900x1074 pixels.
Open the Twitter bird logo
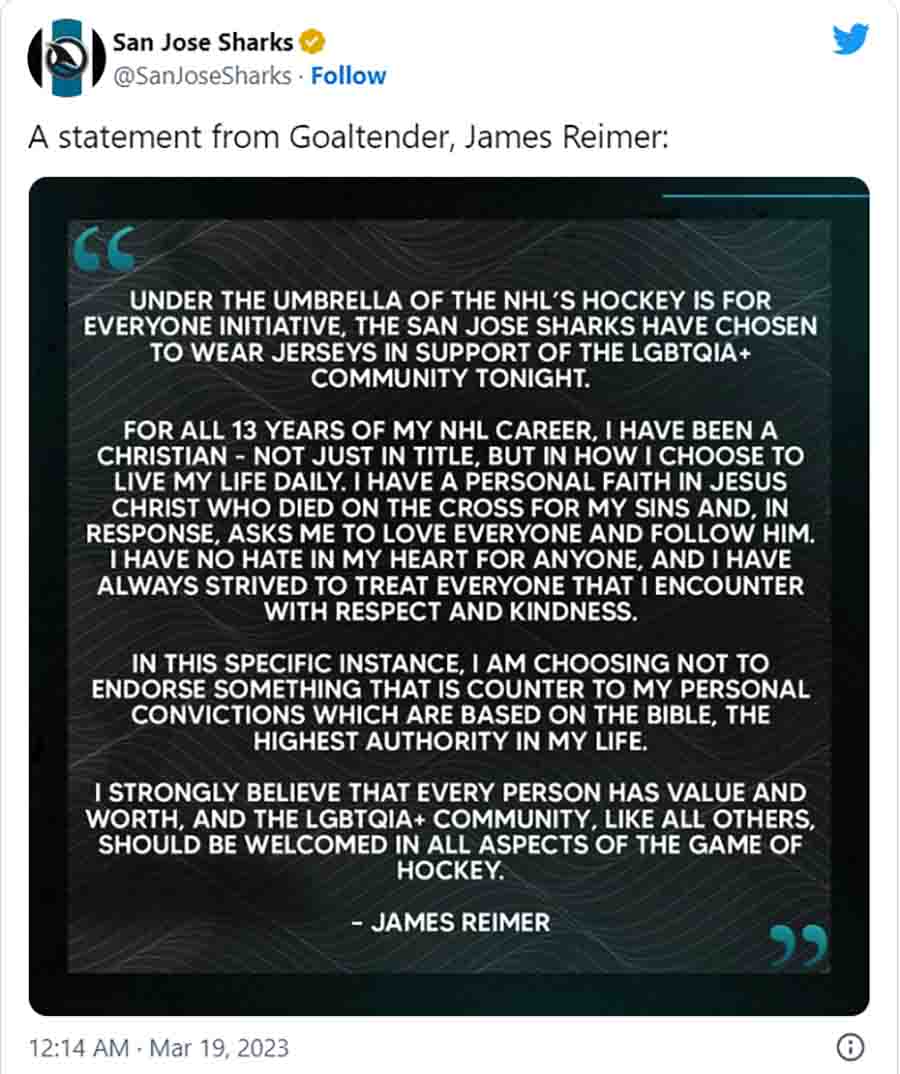[850, 40]
